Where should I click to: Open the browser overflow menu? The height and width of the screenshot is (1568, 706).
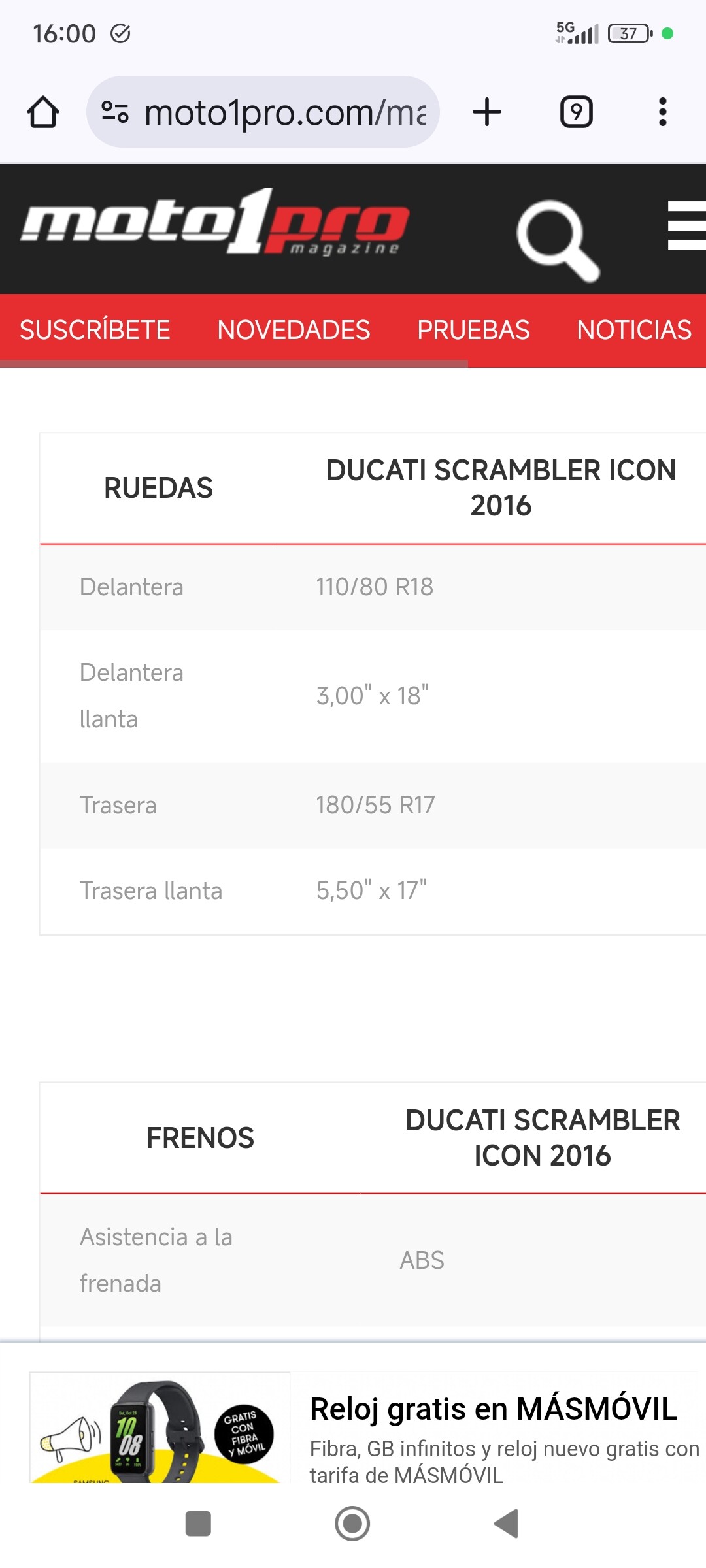pos(663,112)
